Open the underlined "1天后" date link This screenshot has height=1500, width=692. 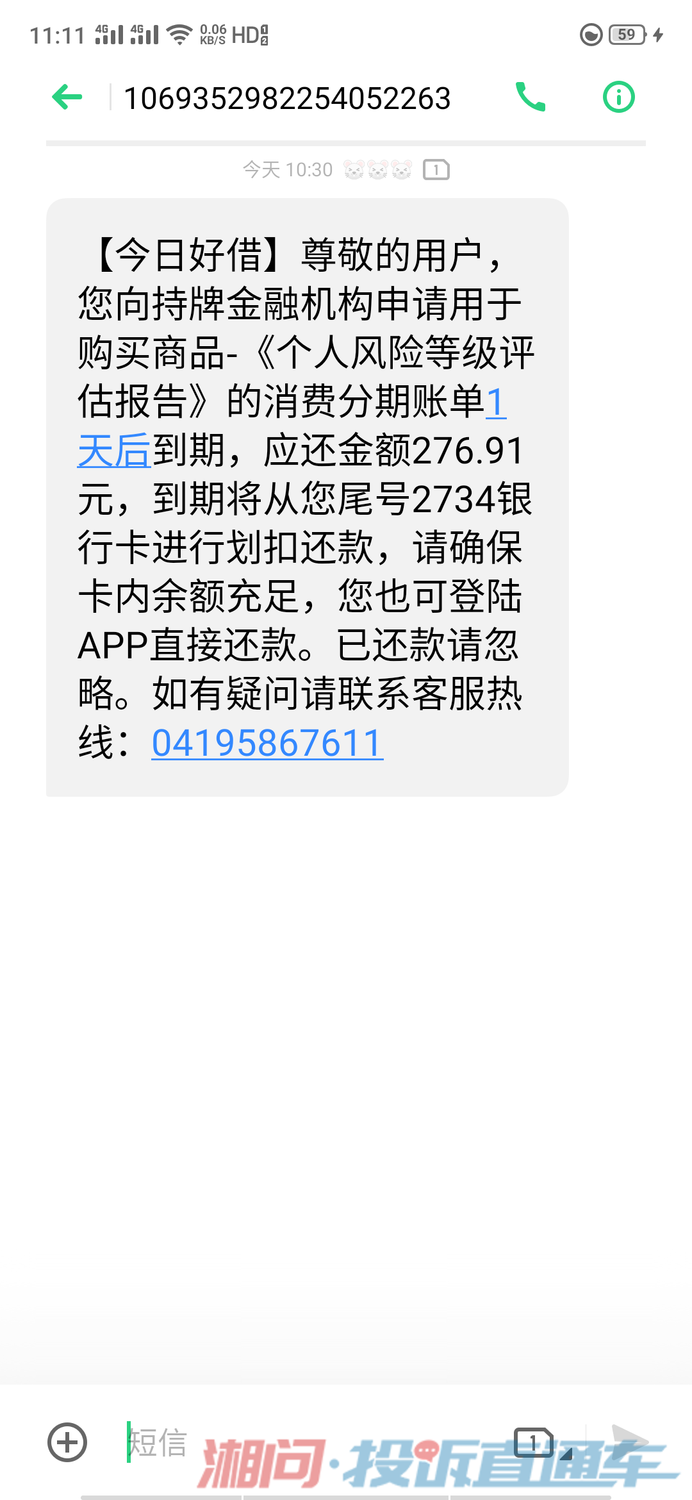(x=114, y=452)
